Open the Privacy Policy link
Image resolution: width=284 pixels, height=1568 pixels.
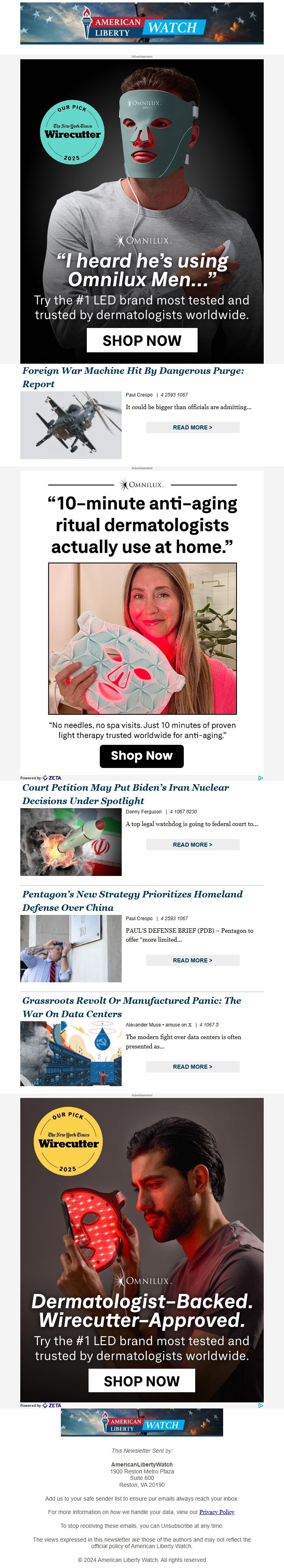click(217, 1512)
